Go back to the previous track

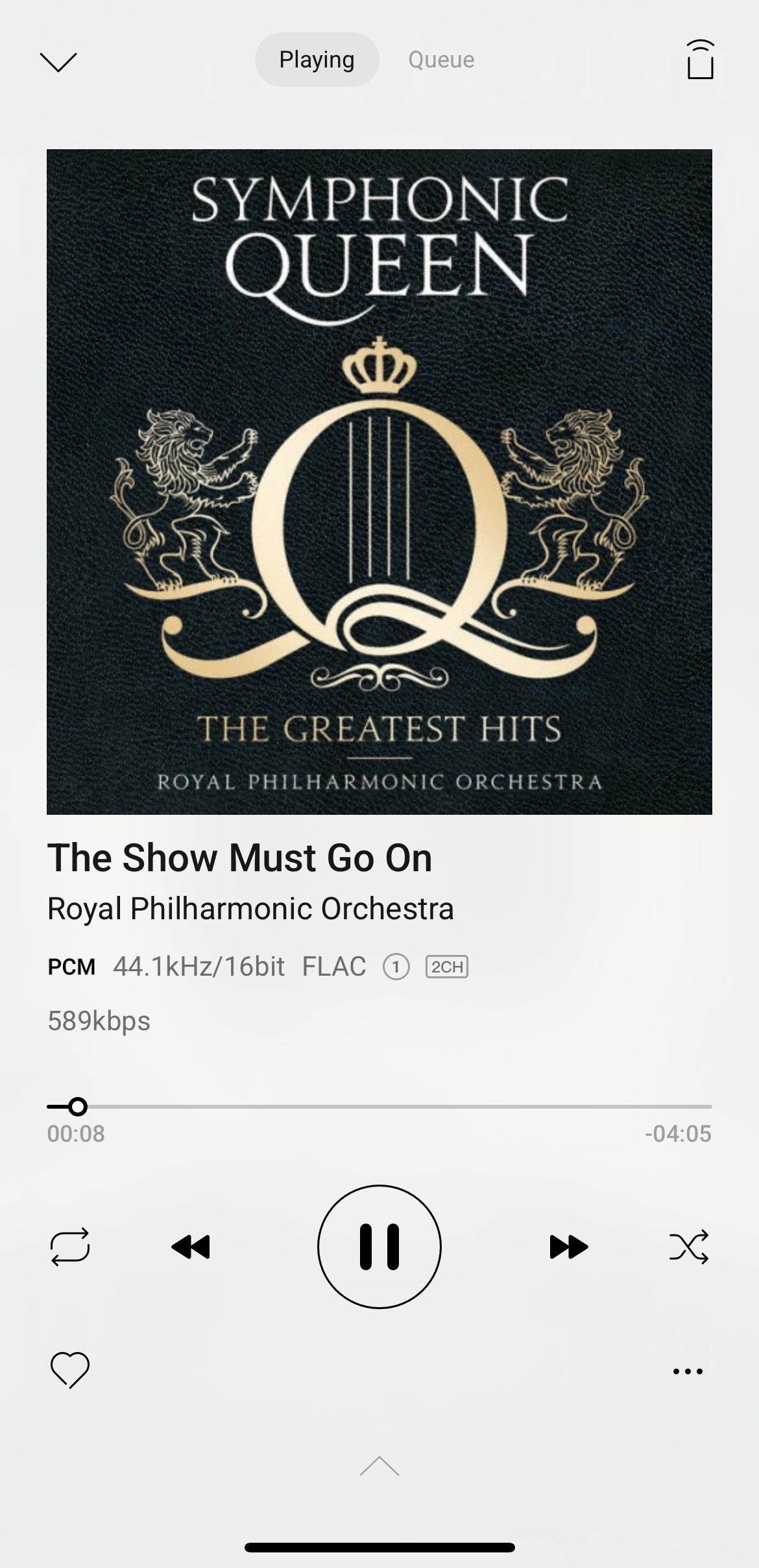(191, 1246)
